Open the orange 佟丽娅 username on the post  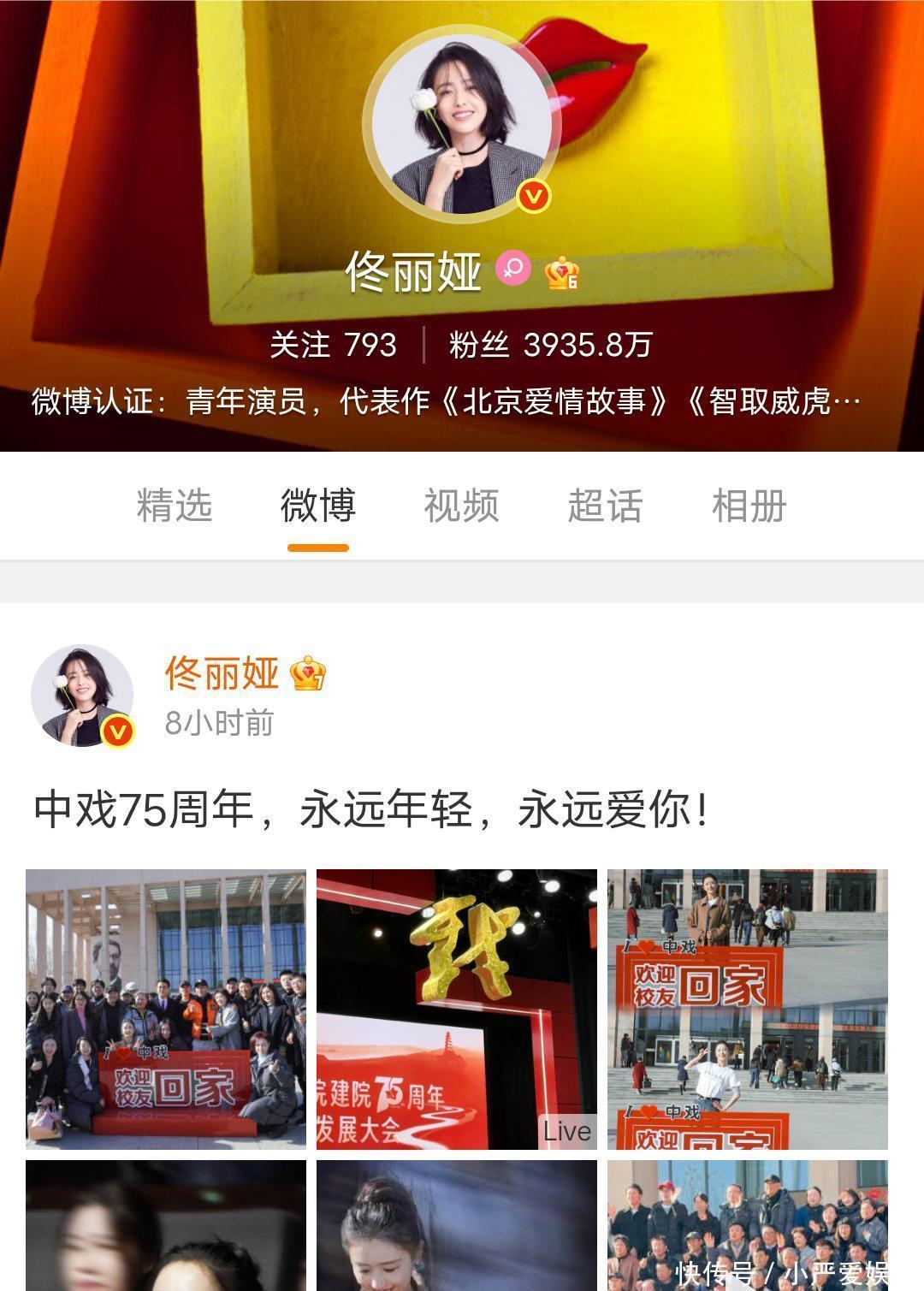[x=222, y=673]
